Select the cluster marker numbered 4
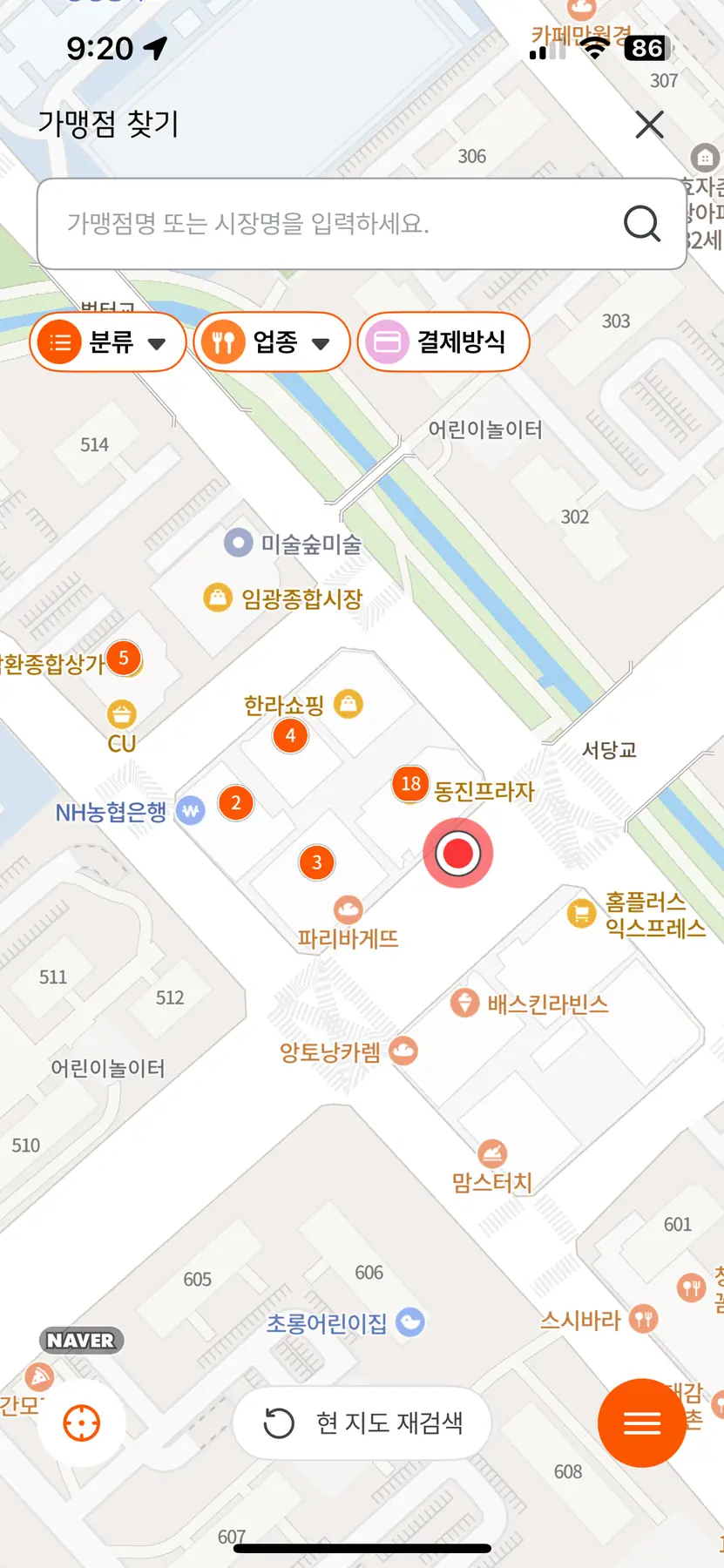This screenshot has width=724, height=1568. 290,736
